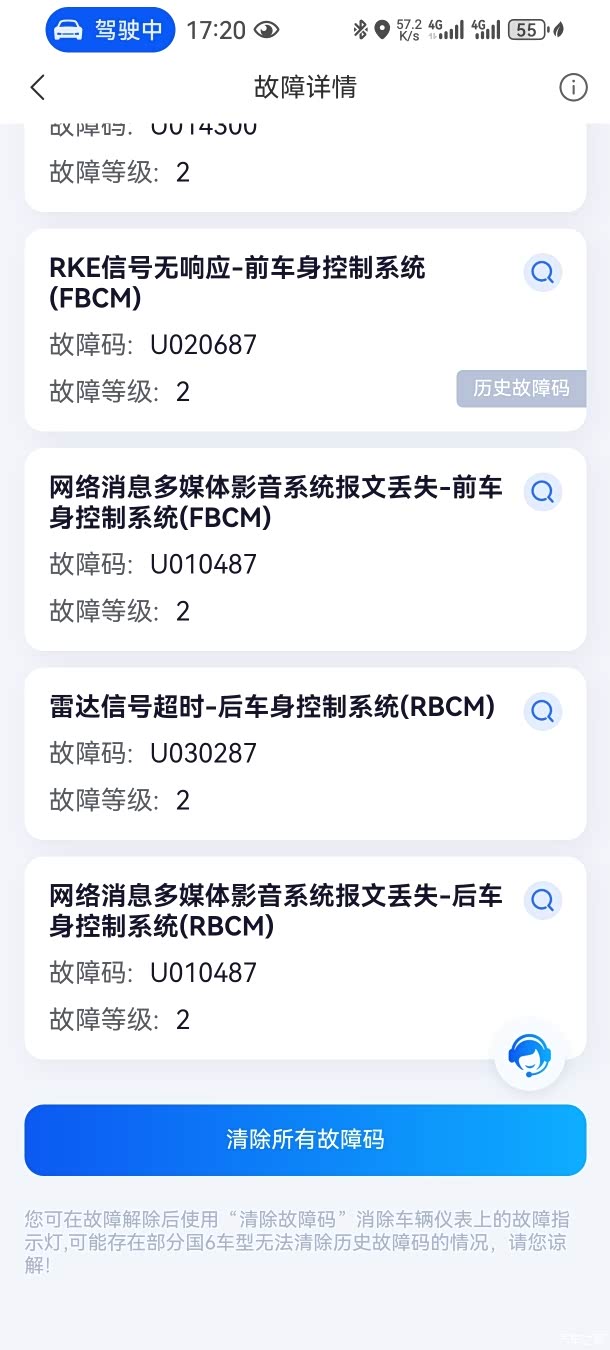Look up the RKE信号无响应 fault U020687
The height and width of the screenshot is (1350, 610).
(x=543, y=272)
